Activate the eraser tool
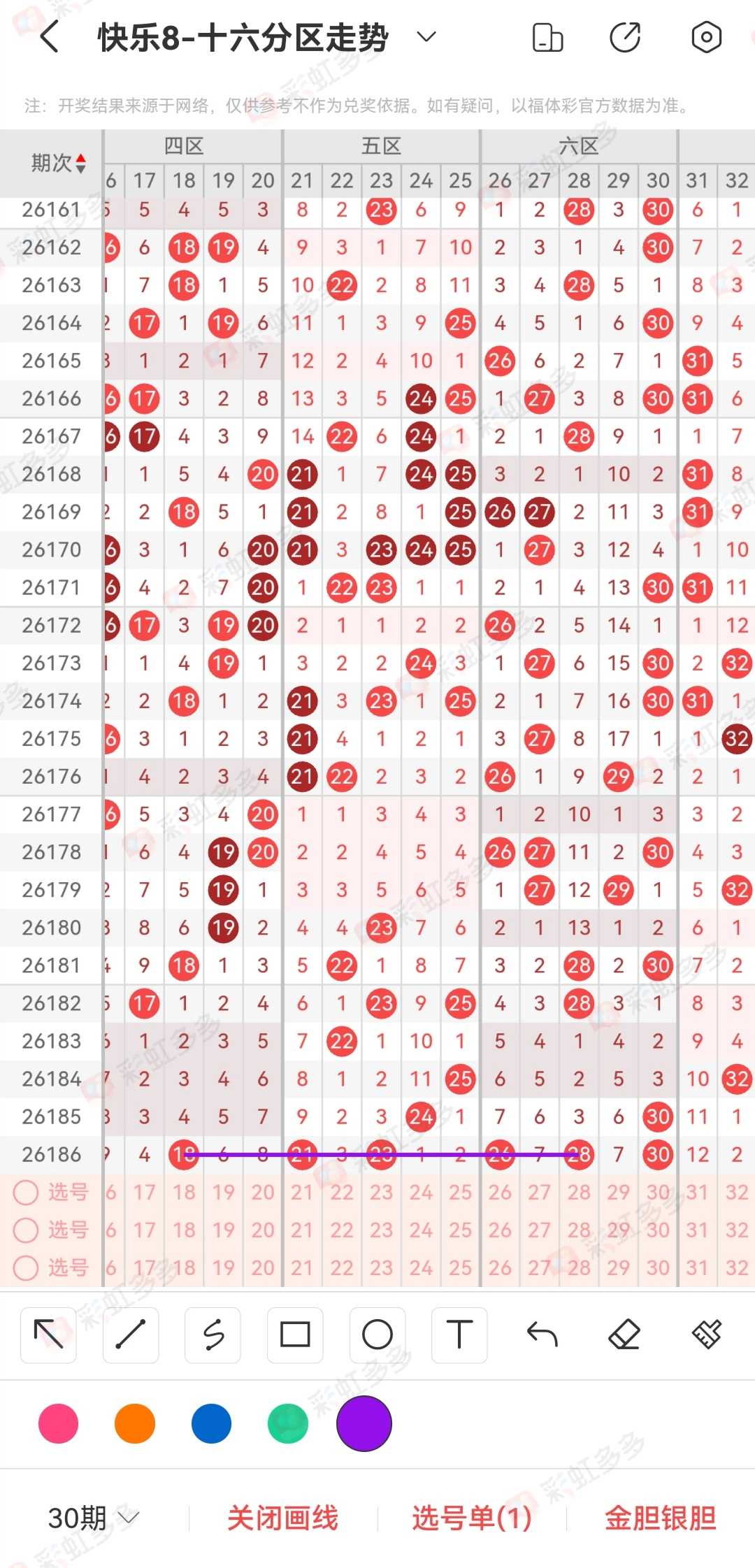The width and height of the screenshot is (755, 1568). (x=624, y=1335)
